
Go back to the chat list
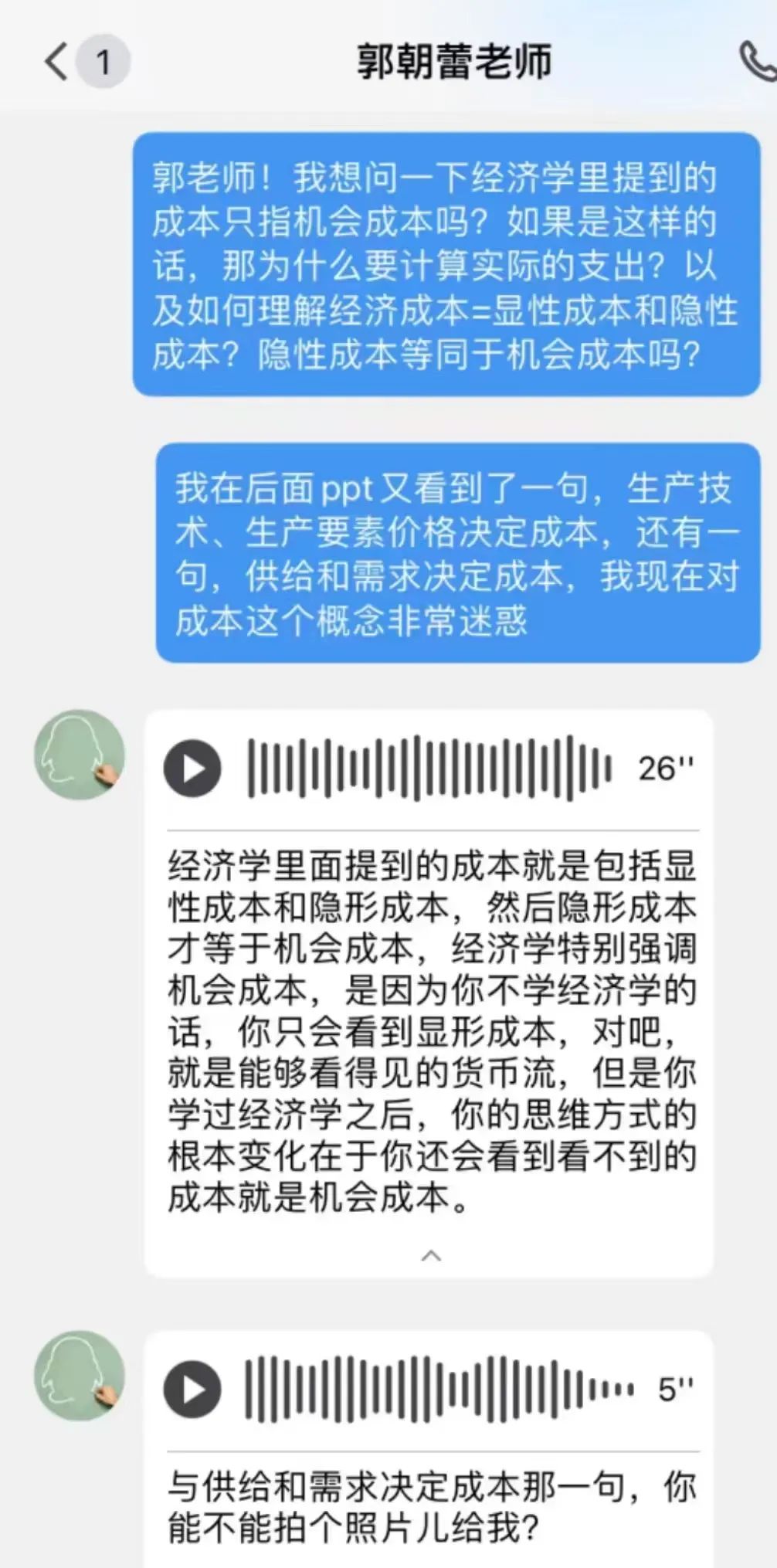tap(57, 62)
